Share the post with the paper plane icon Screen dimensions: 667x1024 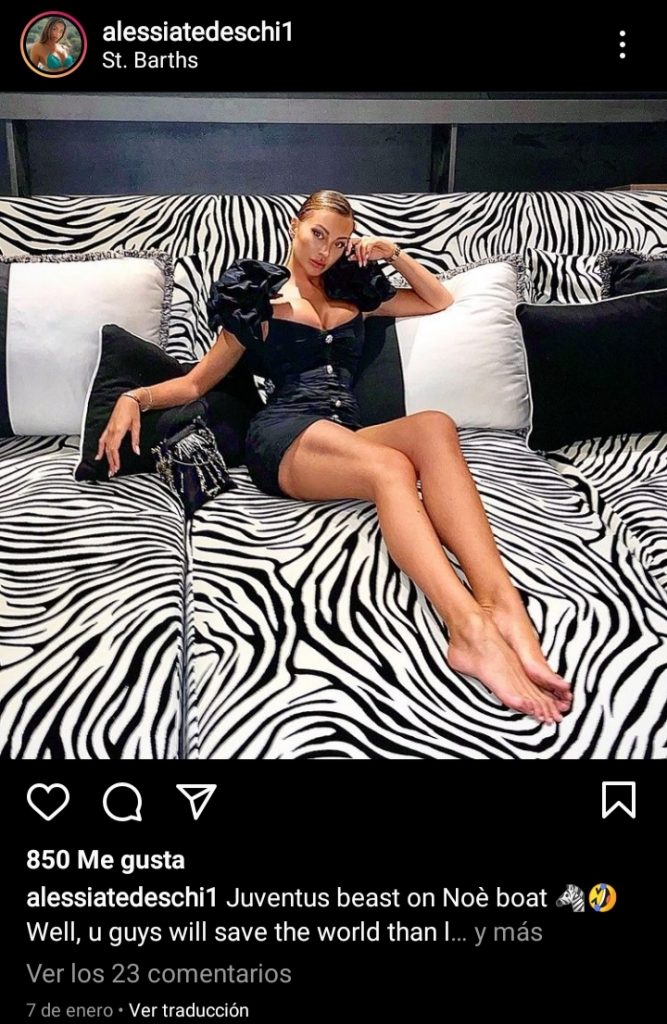pyautogui.click(x=196, y=800)
